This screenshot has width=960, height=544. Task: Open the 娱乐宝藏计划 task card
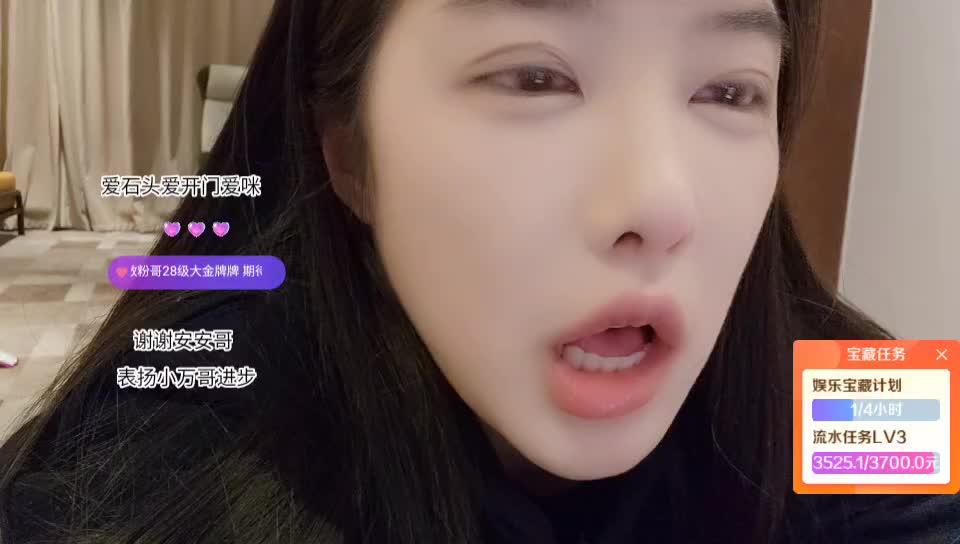(875, 398)
